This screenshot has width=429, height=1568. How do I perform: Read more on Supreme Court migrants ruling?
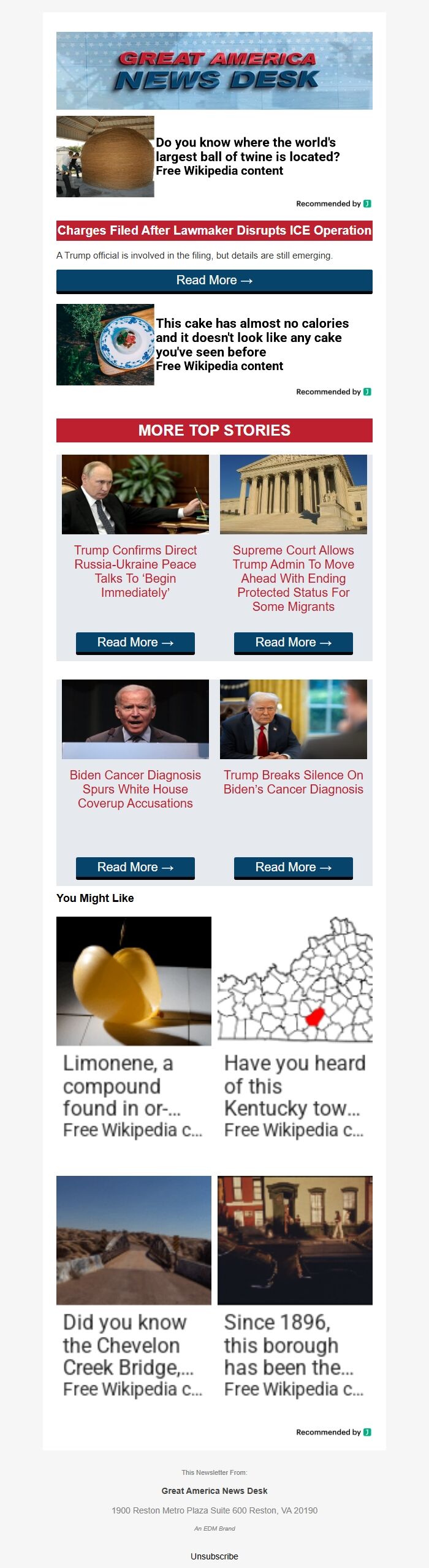pyautogui.click(x=294, y=642)
